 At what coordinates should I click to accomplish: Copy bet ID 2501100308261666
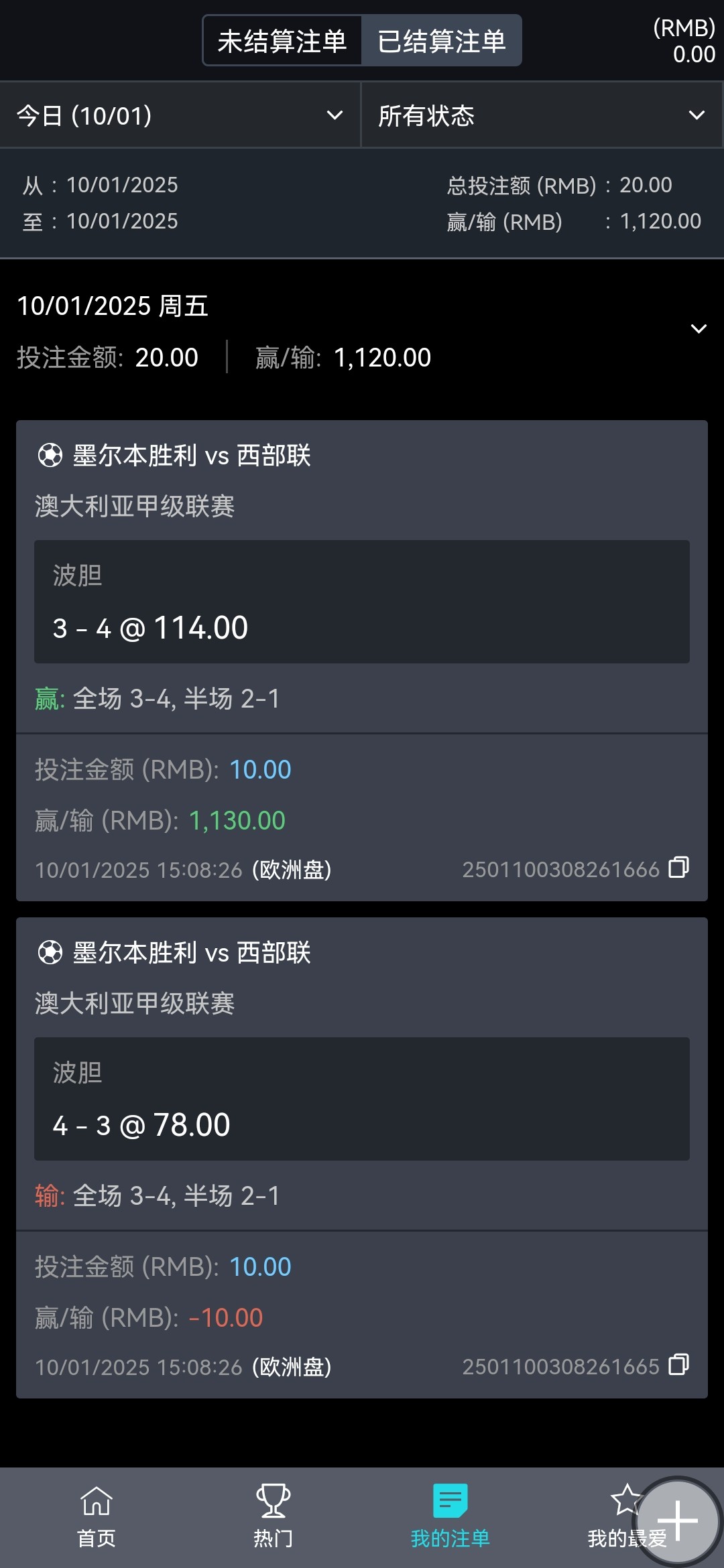pyautogui.click(x=678, y=868)
